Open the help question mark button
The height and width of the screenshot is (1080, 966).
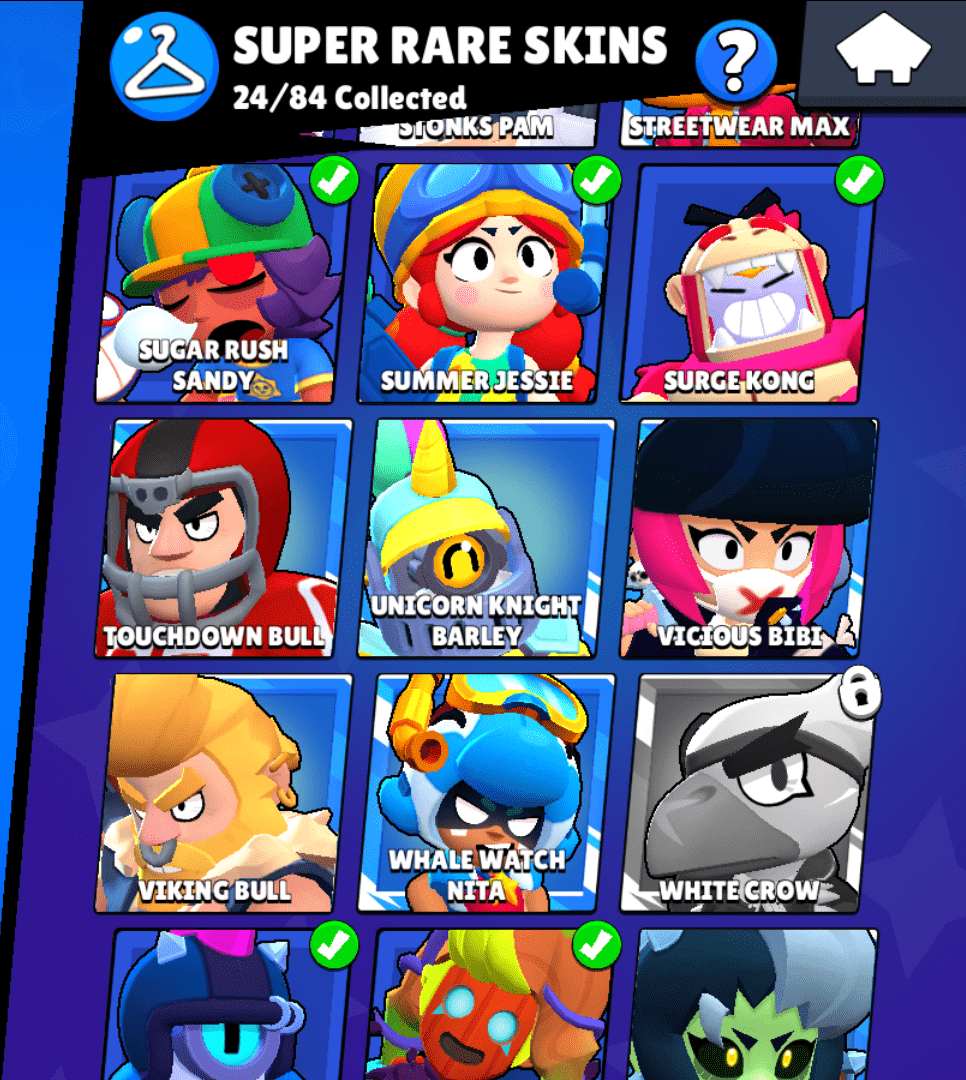pyautogui.click(x=736, y=60)
